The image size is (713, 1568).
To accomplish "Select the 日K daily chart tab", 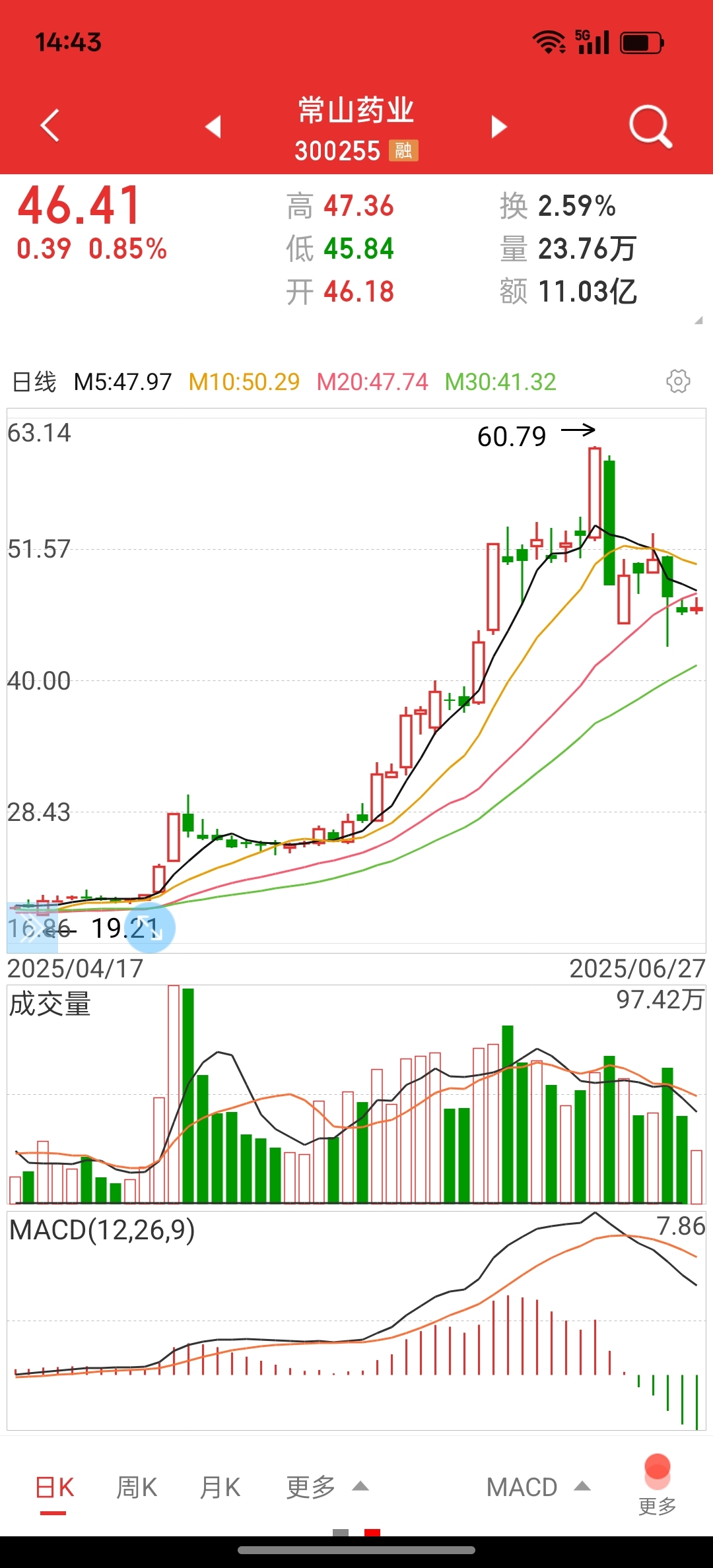I will pos(54,1487).
